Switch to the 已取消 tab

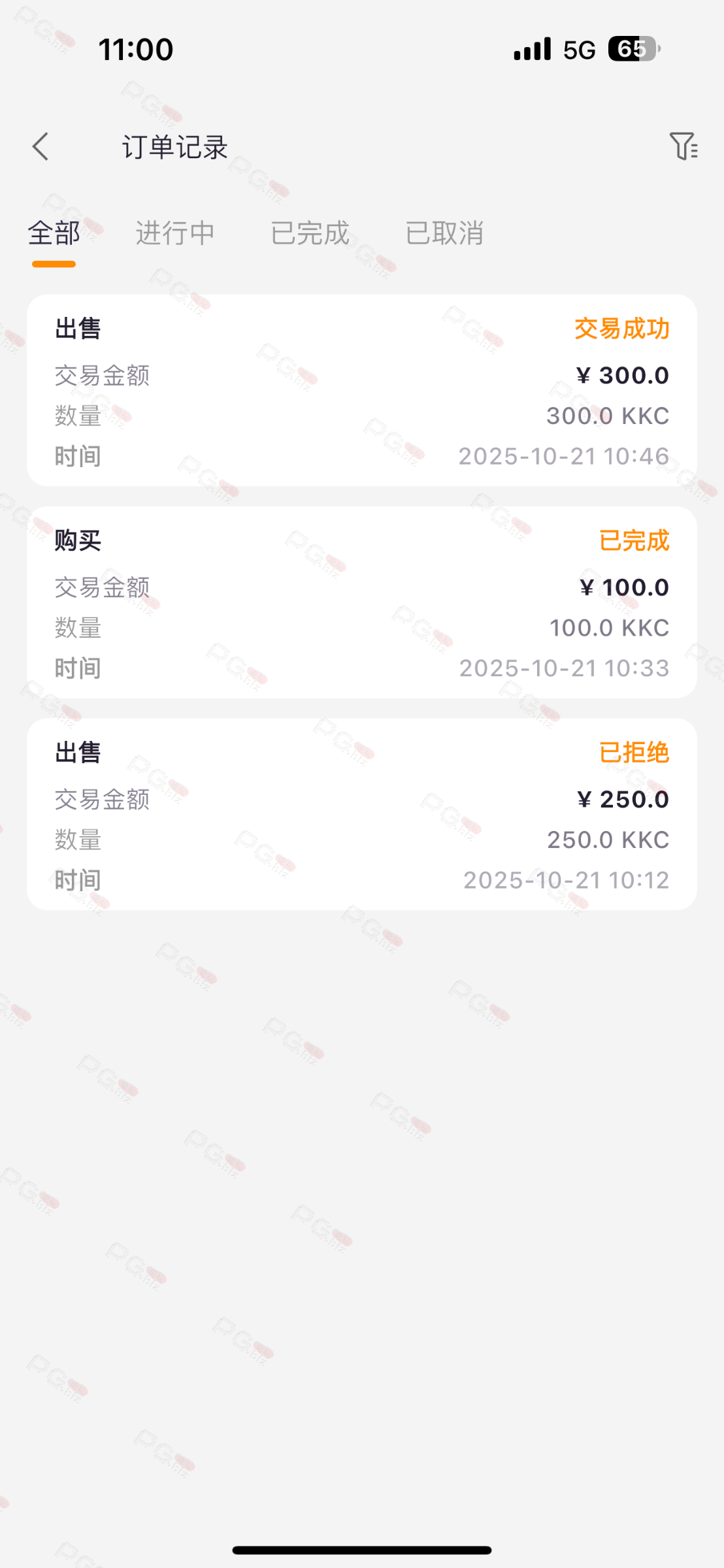click(x=444, y=234)
